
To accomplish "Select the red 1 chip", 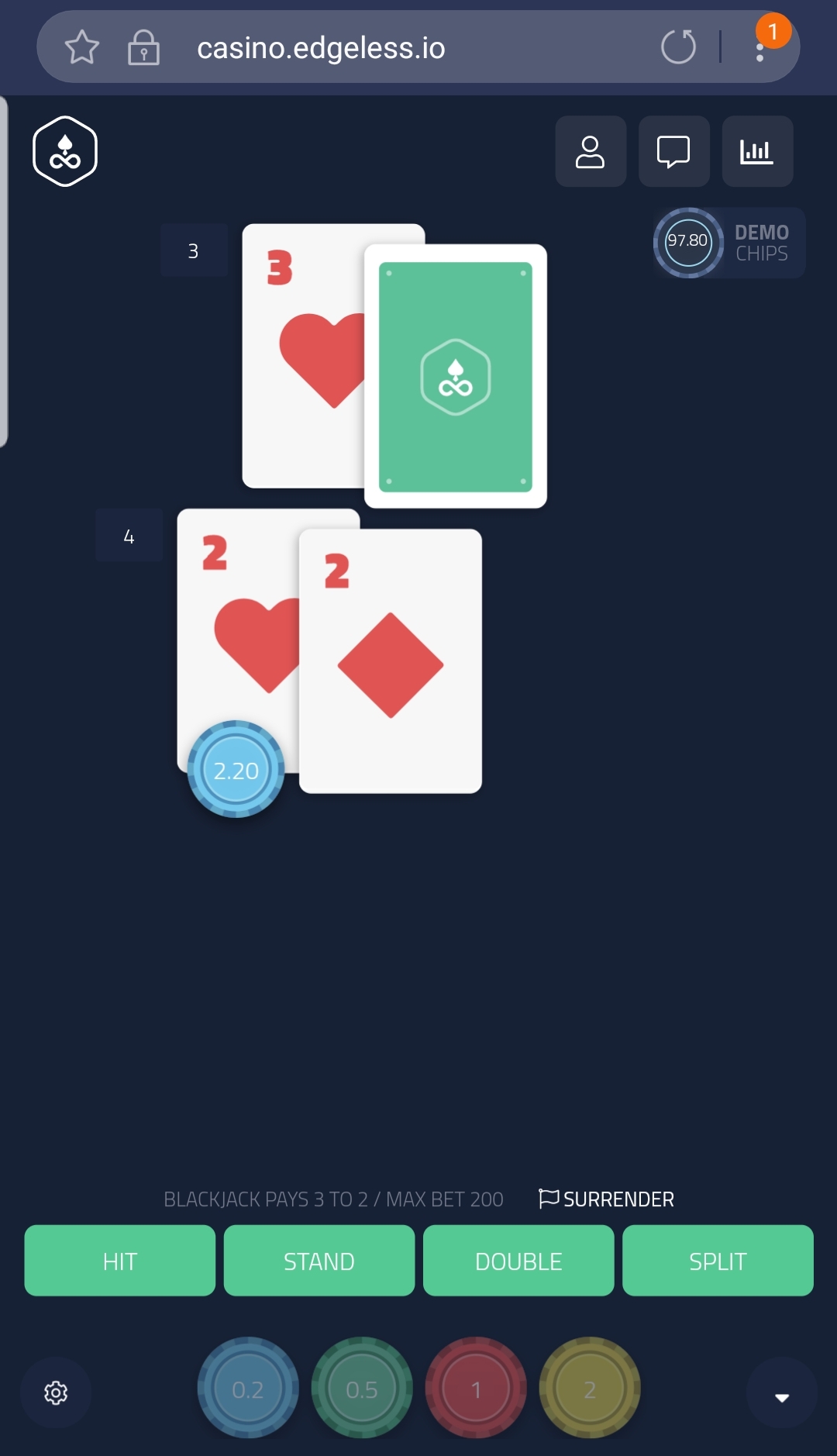I will click(476, 1388).
